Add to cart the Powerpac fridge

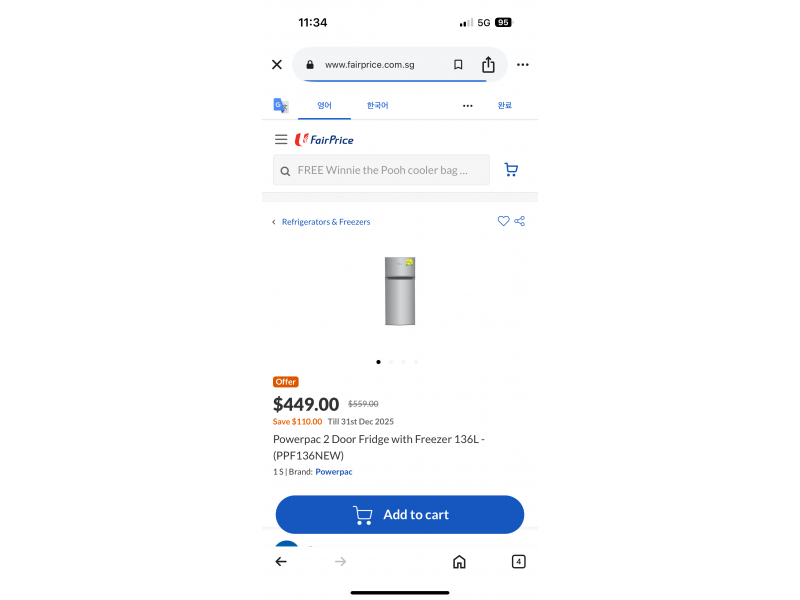(400, 515)
